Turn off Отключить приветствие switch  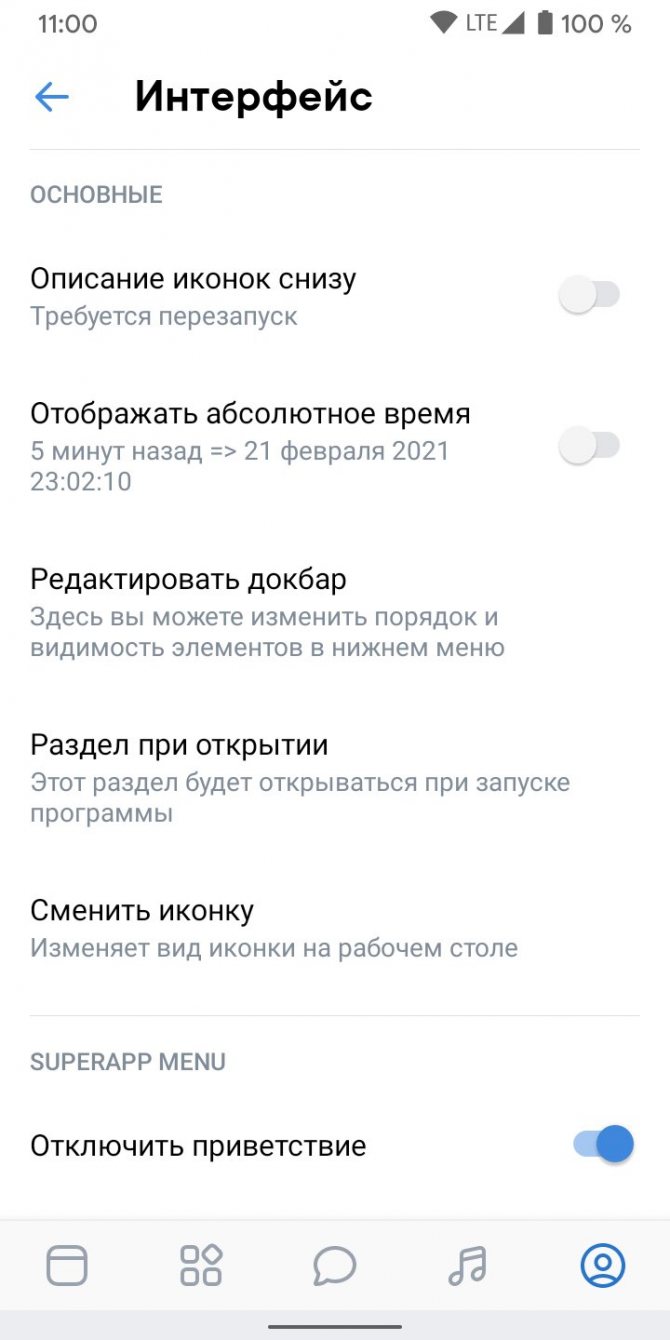tap(604, 1144)
